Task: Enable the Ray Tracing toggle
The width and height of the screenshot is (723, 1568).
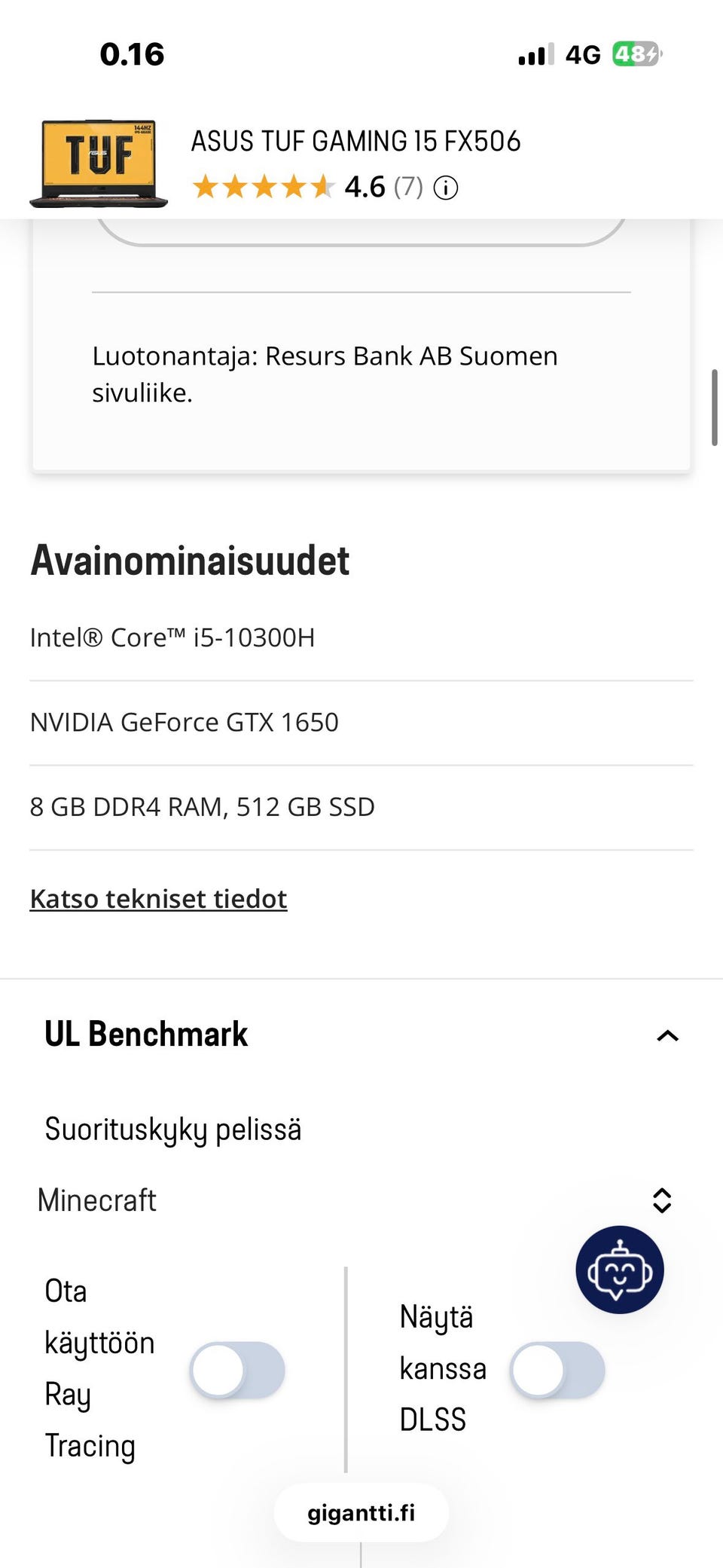Action: pos(237,1370)
